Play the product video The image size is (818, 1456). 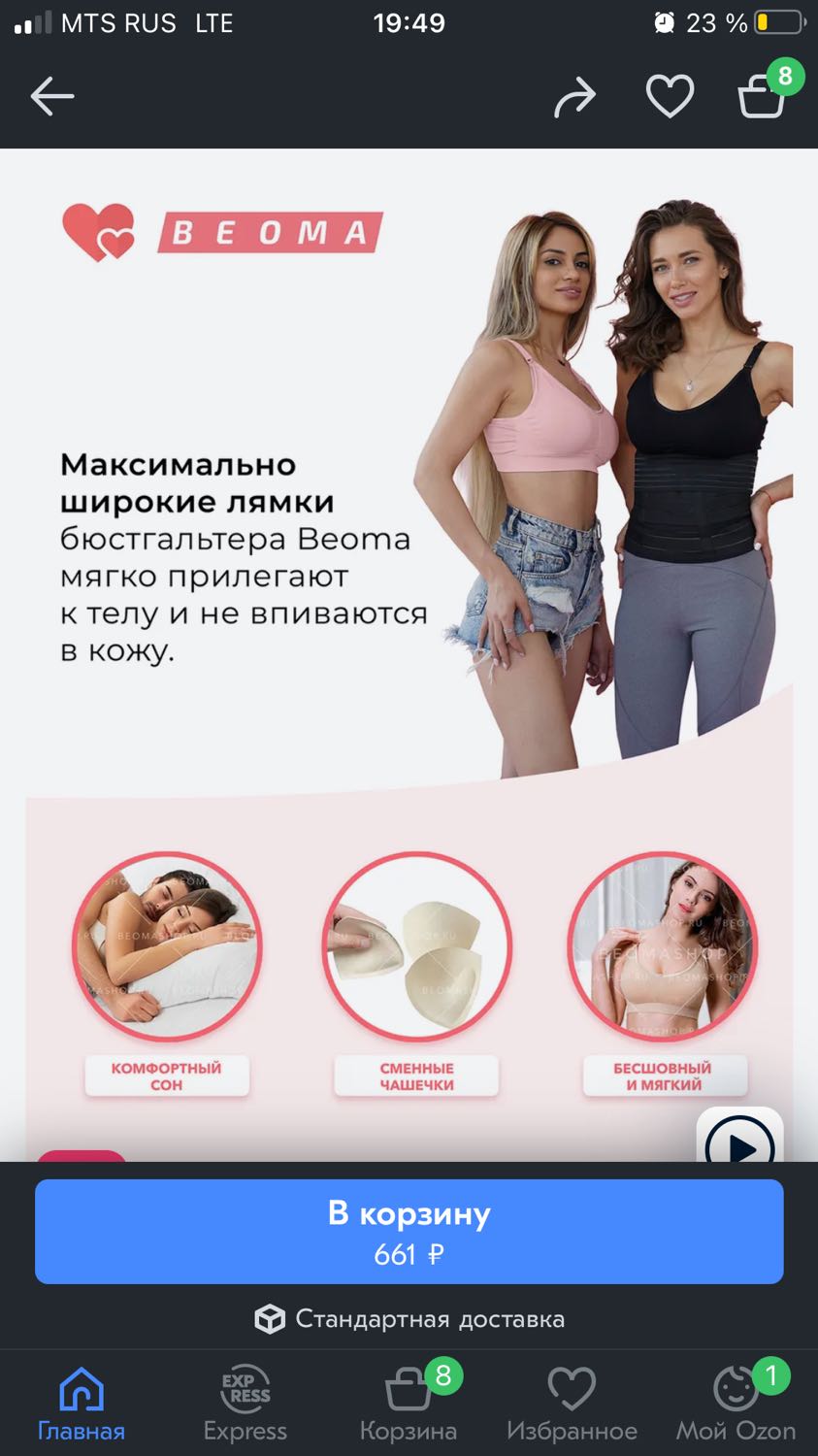coord(740,1138)
